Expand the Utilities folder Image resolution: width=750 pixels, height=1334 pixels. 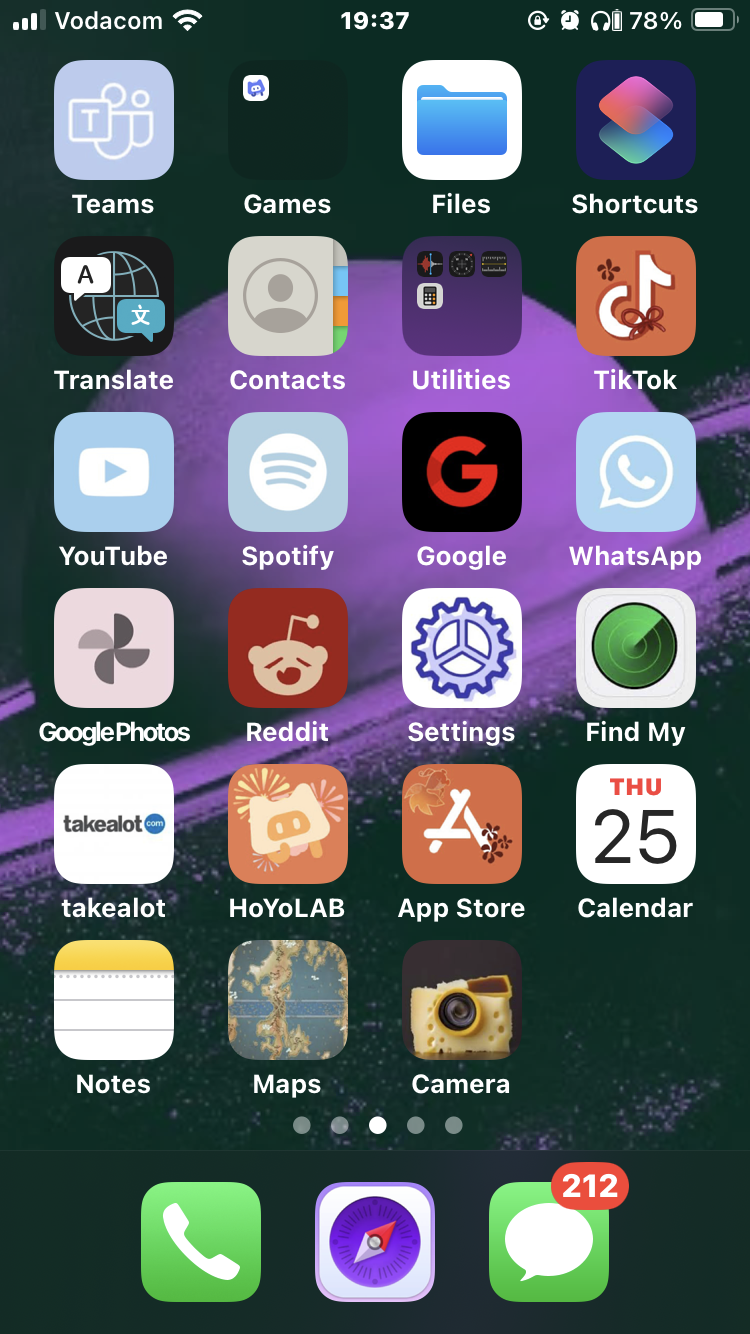click(x=461, y=296)
